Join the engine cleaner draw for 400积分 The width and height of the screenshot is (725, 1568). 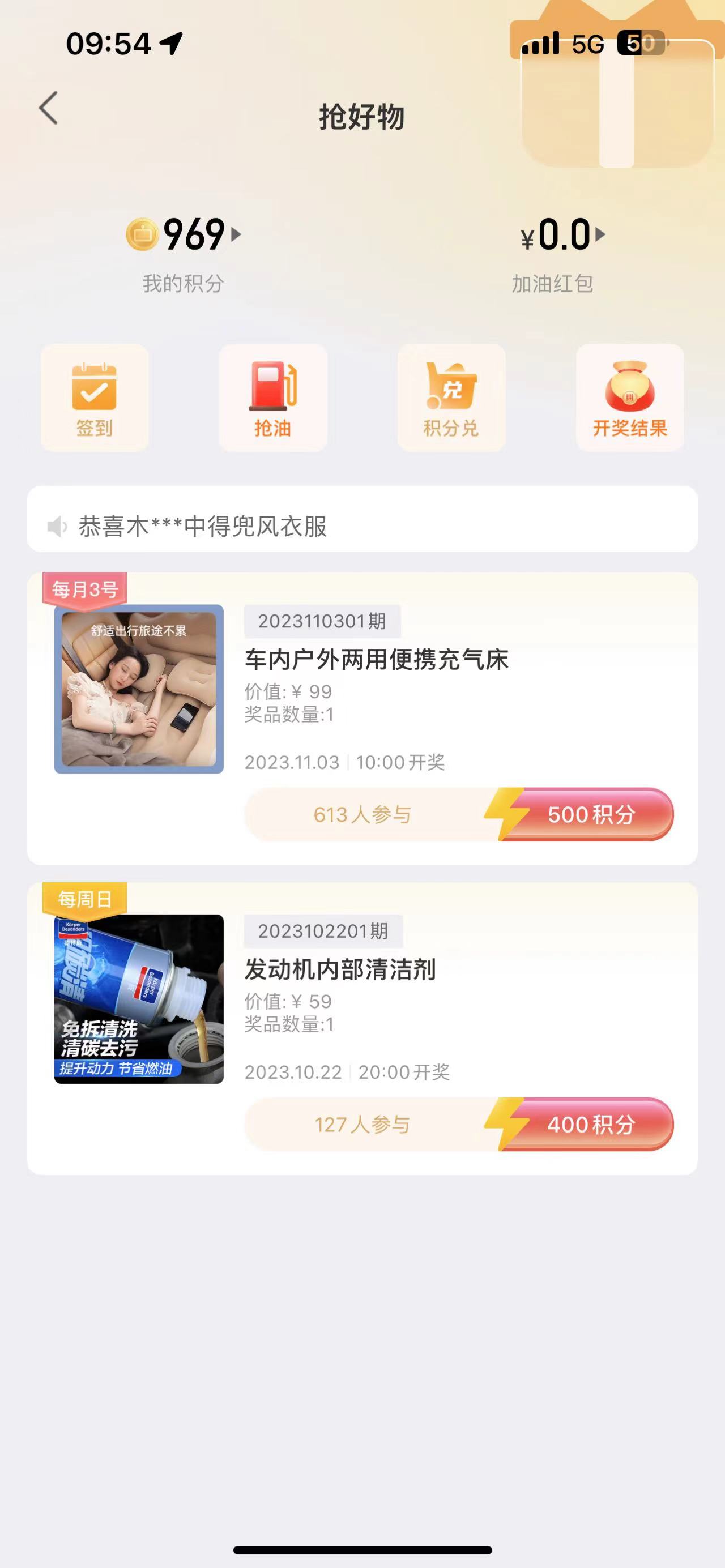[589, 1124]
